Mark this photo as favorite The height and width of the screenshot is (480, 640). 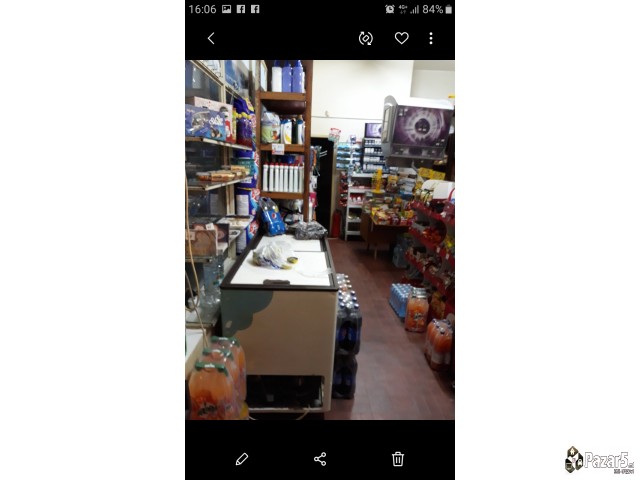(401, 38)
